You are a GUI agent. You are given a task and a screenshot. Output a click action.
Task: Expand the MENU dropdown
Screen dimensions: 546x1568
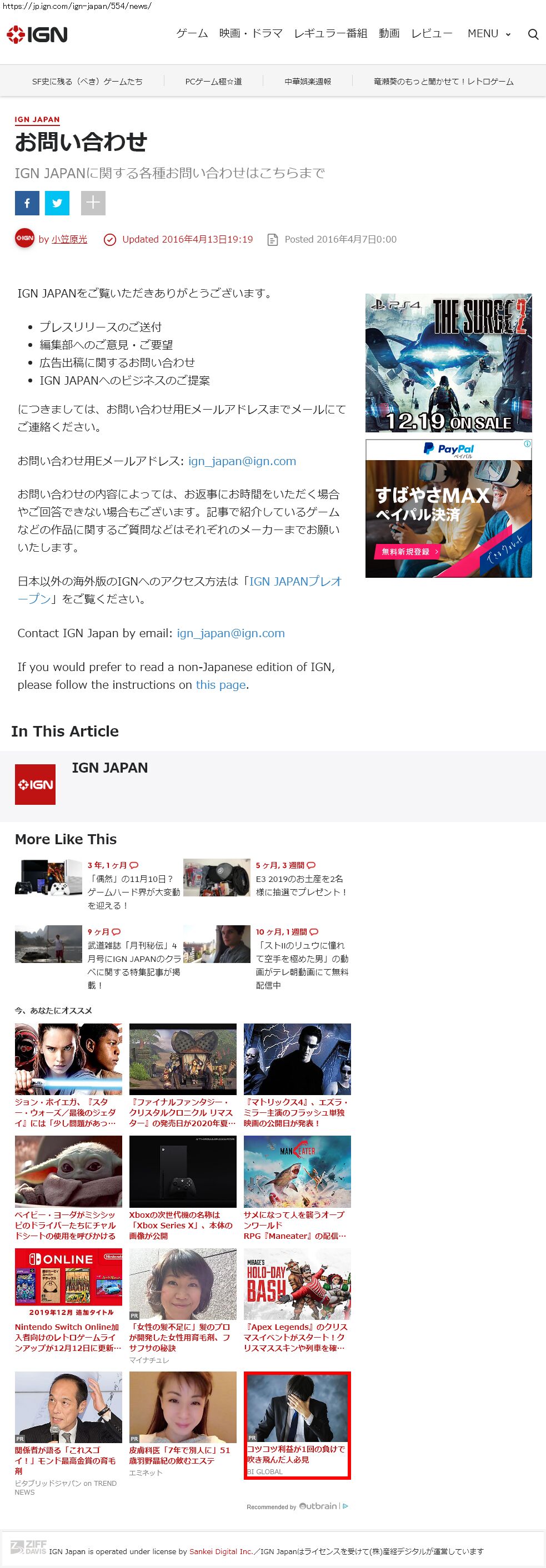489,34
